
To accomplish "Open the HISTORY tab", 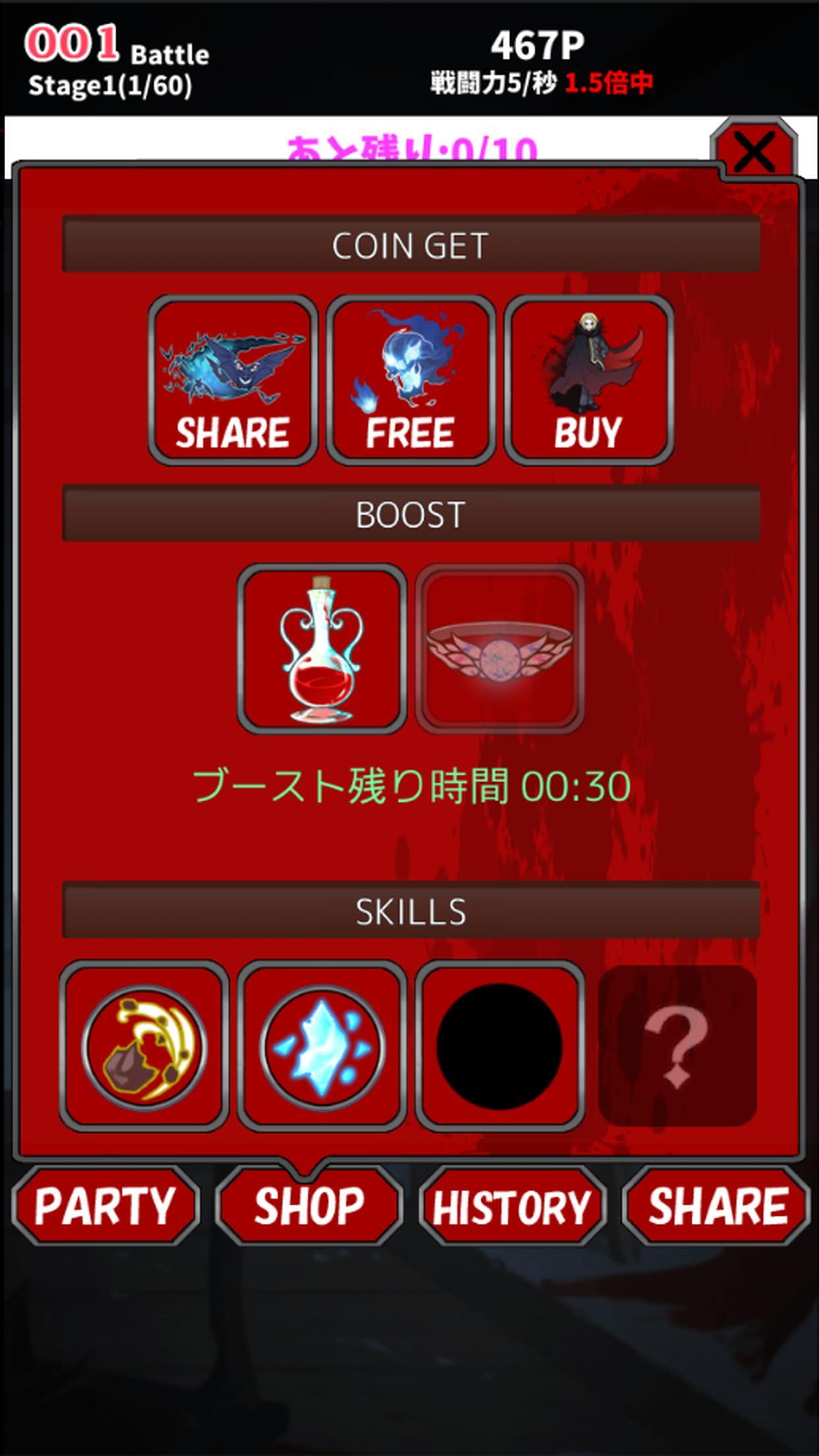I will [512, 1206].
